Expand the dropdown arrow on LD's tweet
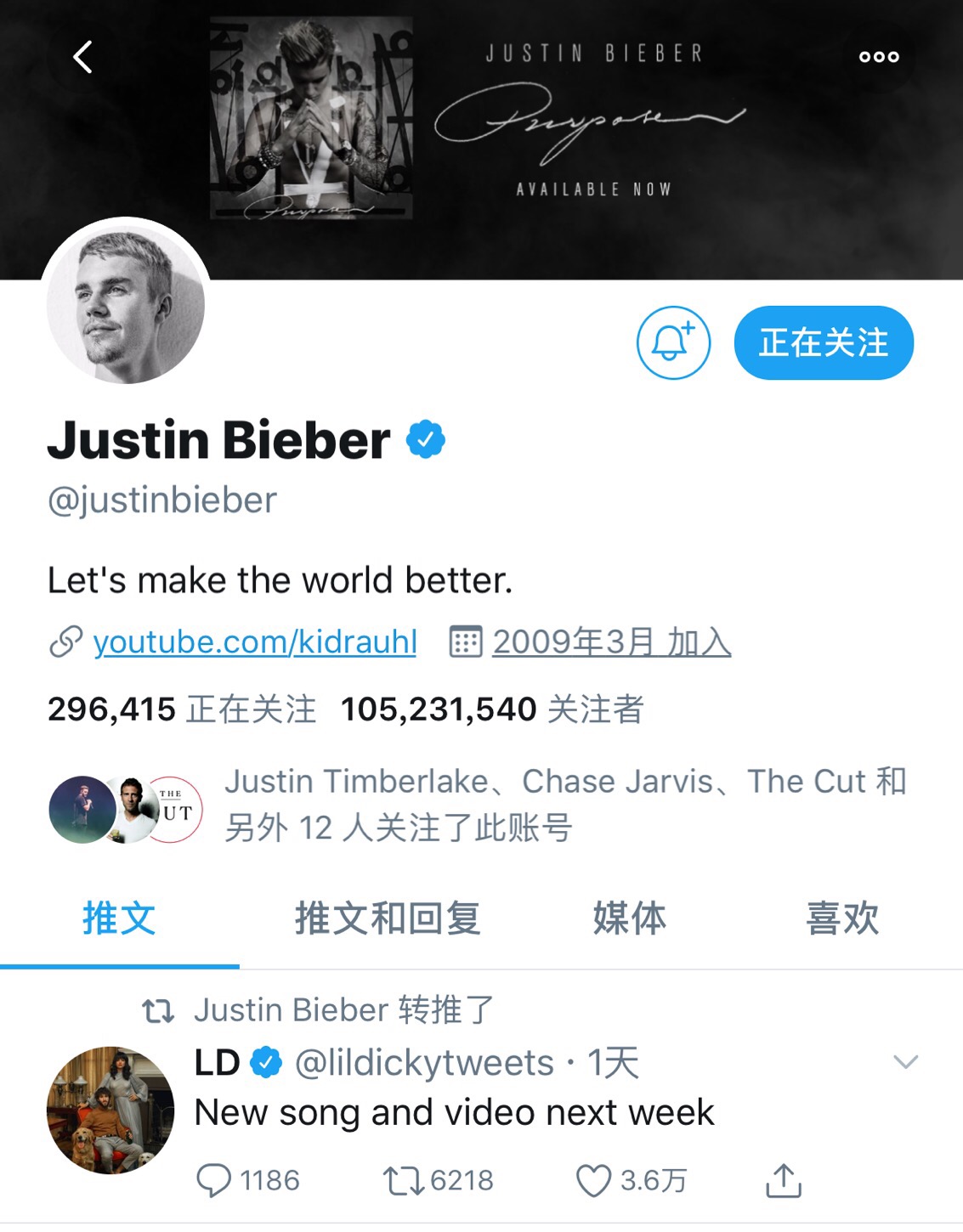Viewport: 963px width, 1232px height. click(x=906, y=1061)
